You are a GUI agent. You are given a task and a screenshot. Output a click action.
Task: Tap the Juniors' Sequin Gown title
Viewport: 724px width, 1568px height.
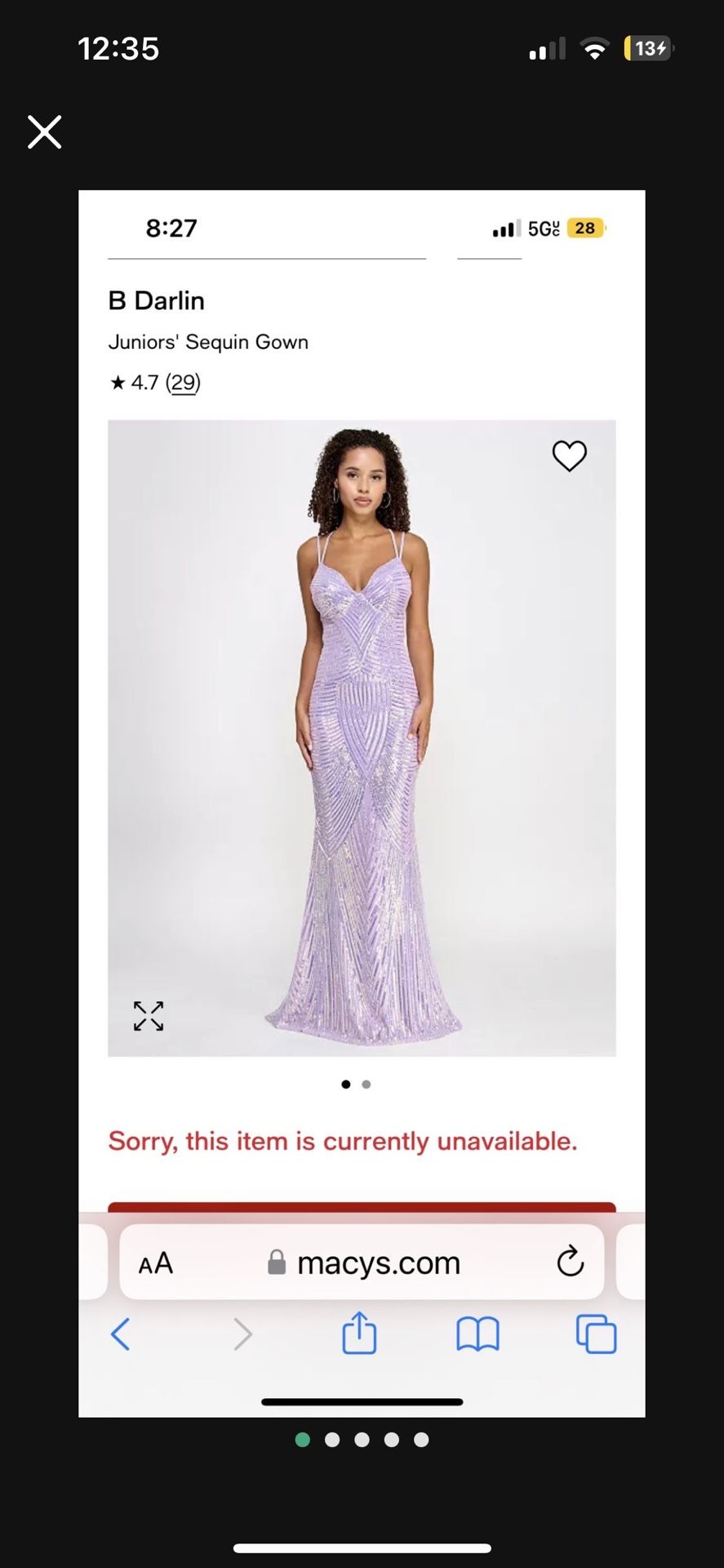point(208,341)
